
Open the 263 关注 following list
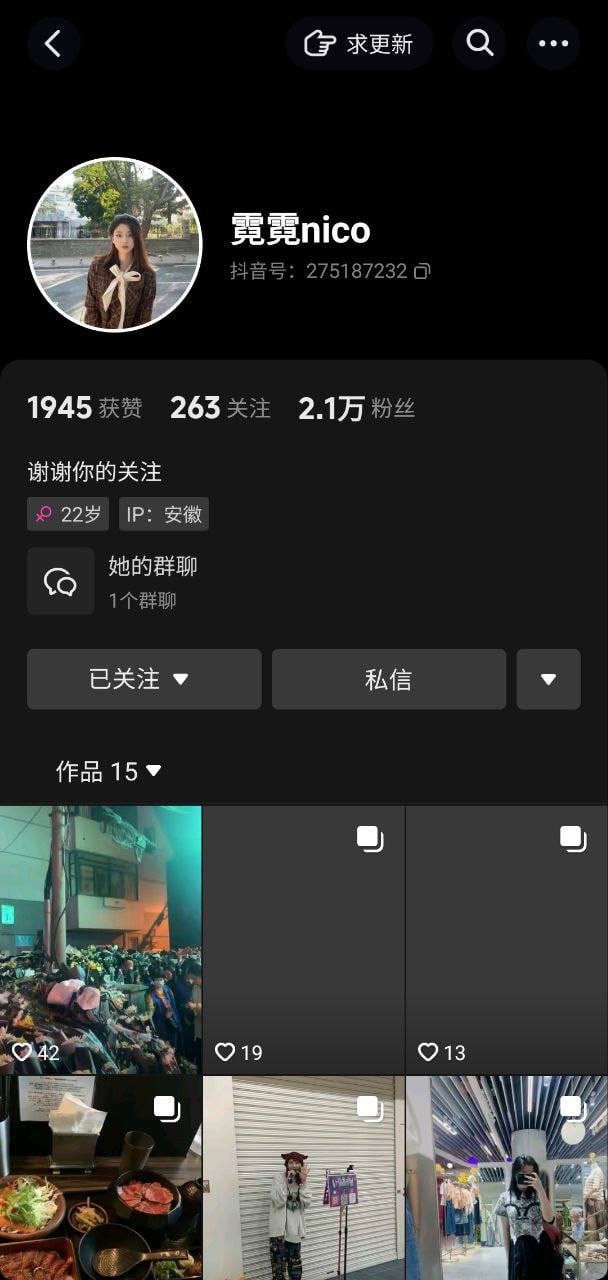220,408
